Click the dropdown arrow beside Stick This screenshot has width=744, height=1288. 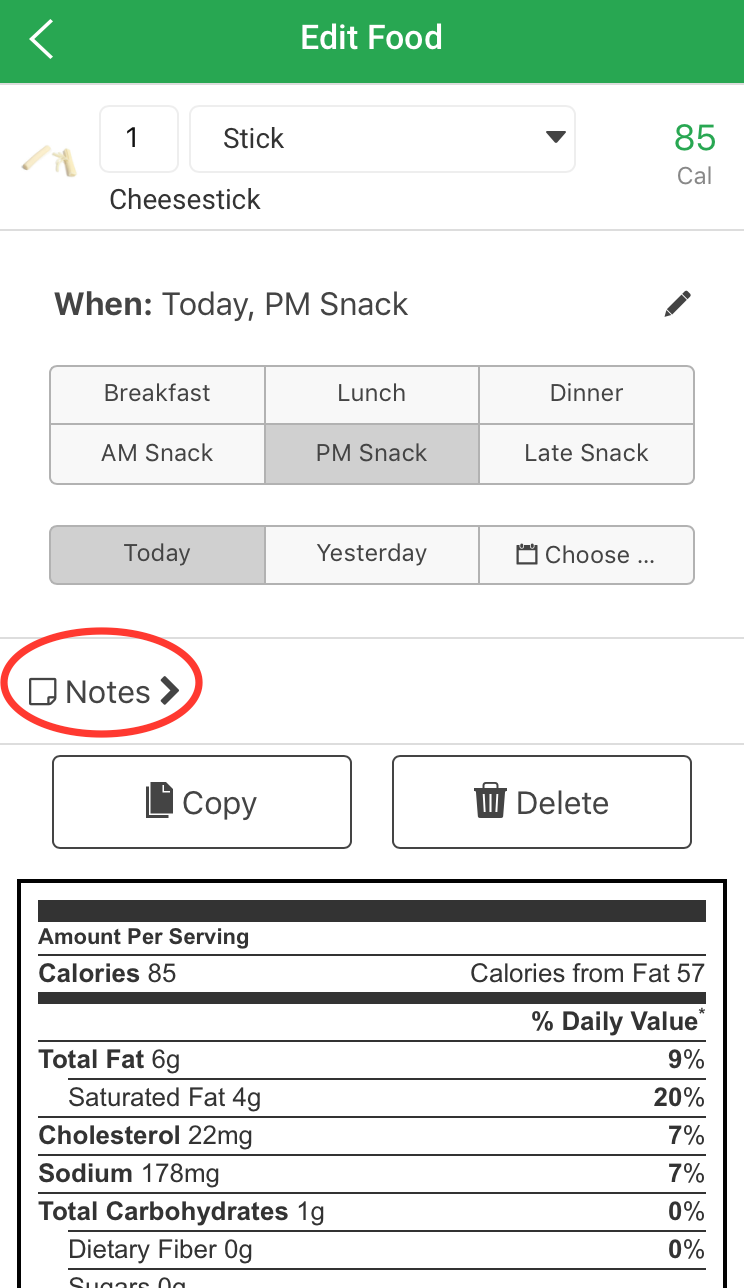point(555,138)
